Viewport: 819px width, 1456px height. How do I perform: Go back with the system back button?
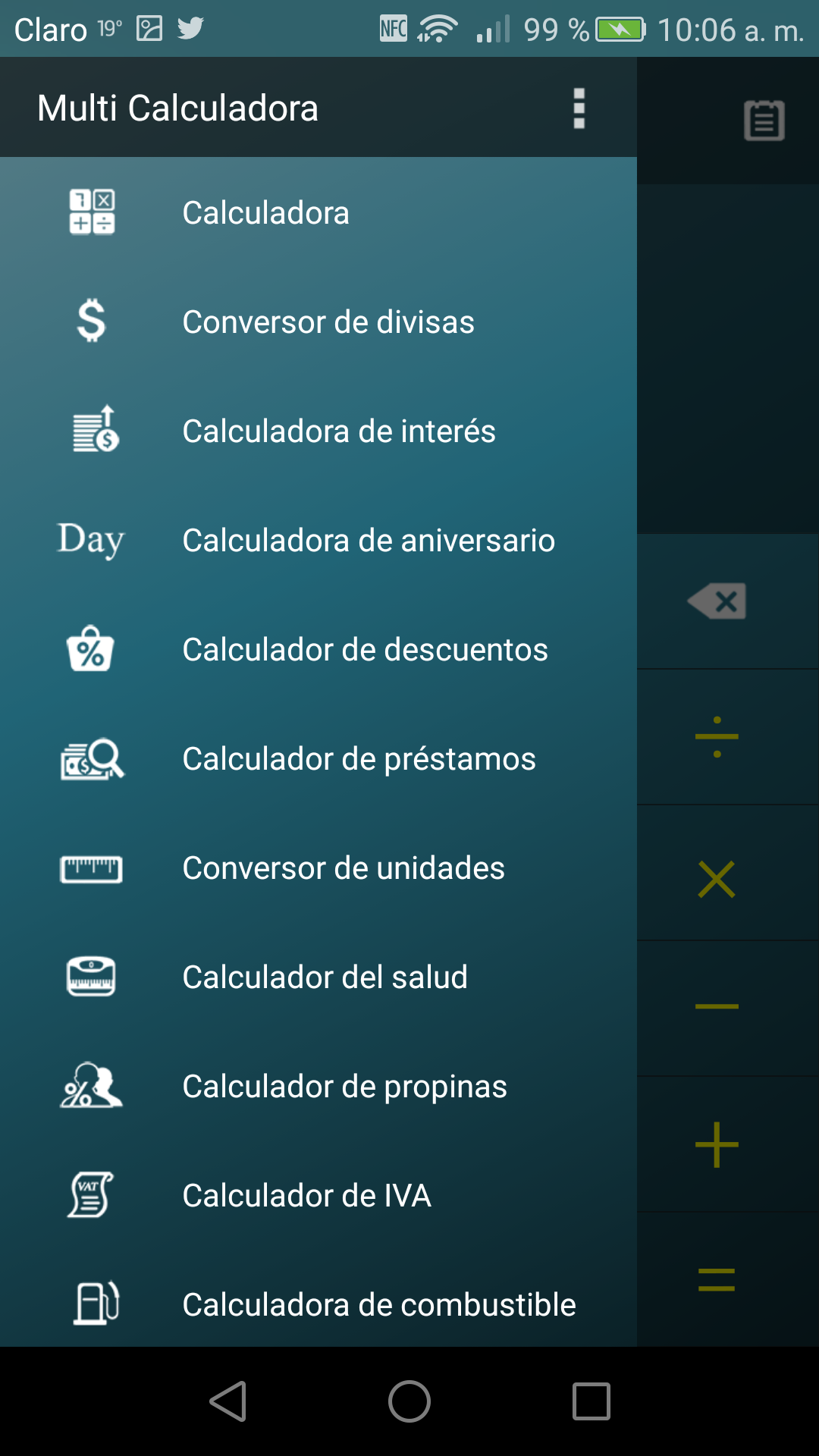point(227,1401)
